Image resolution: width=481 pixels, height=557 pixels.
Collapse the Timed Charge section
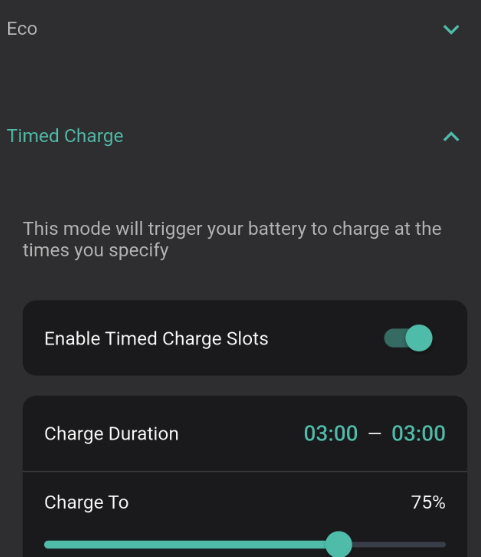pos(451,137)
